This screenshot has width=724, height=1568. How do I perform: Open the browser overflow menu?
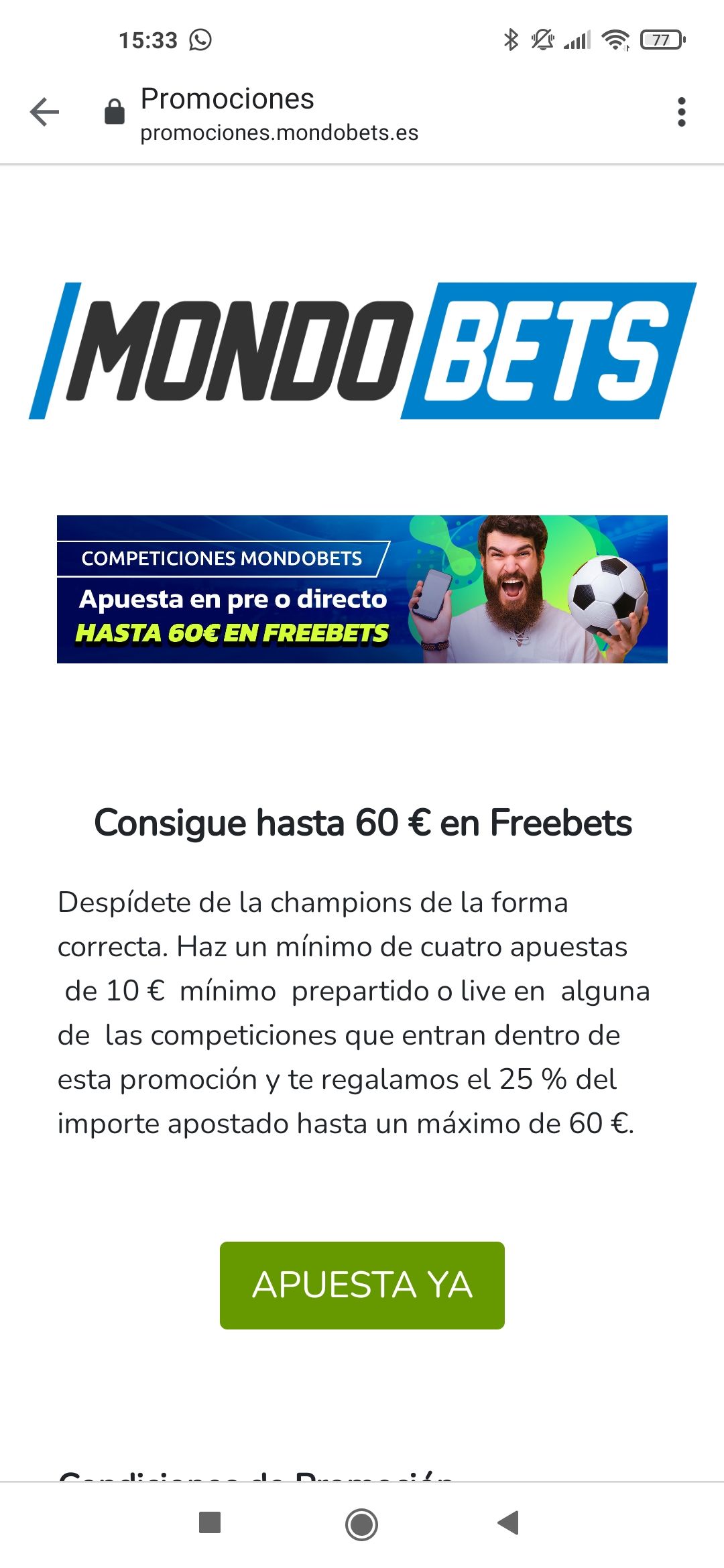[681, 112]
